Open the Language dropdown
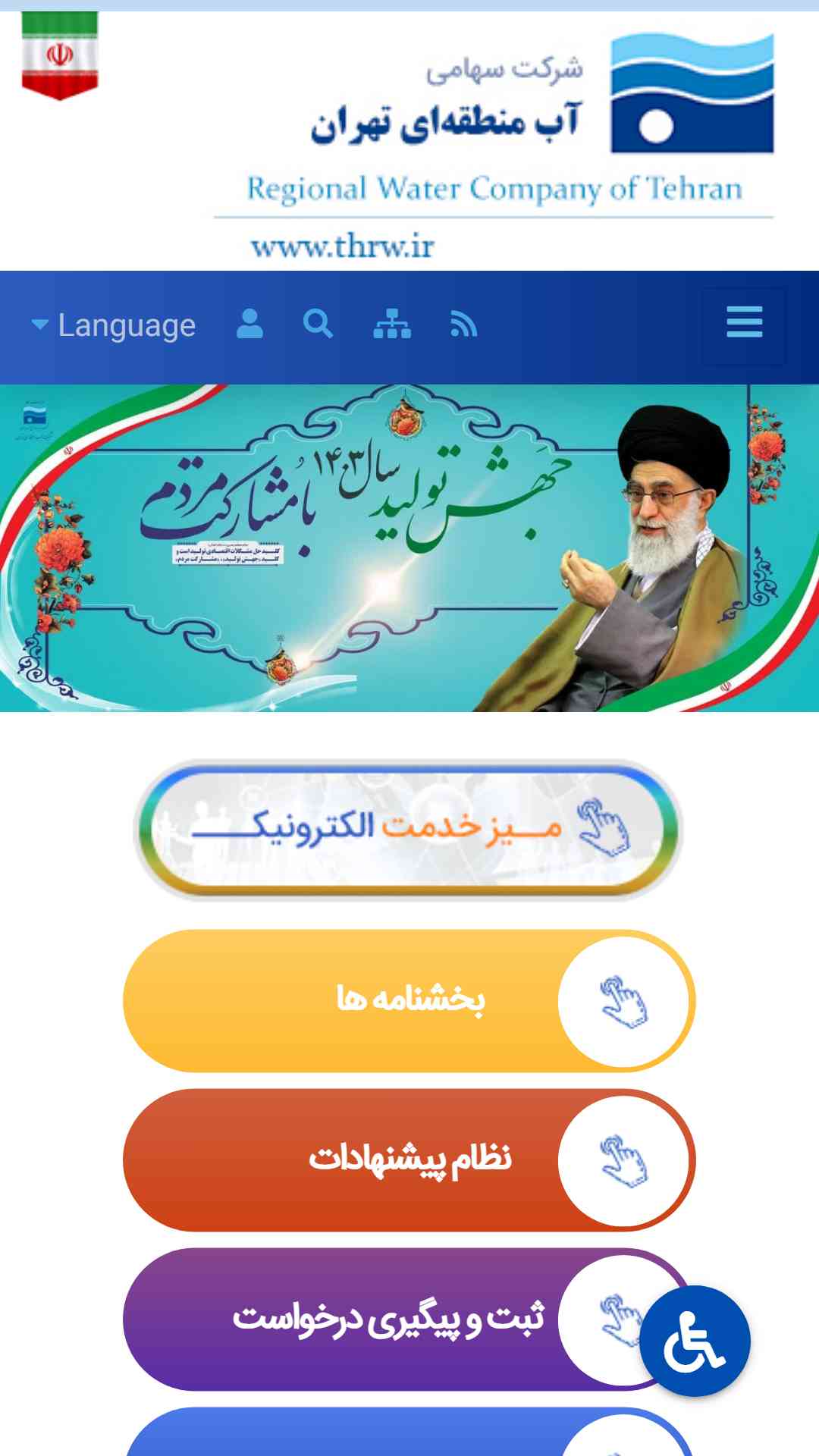 point(114,325)
